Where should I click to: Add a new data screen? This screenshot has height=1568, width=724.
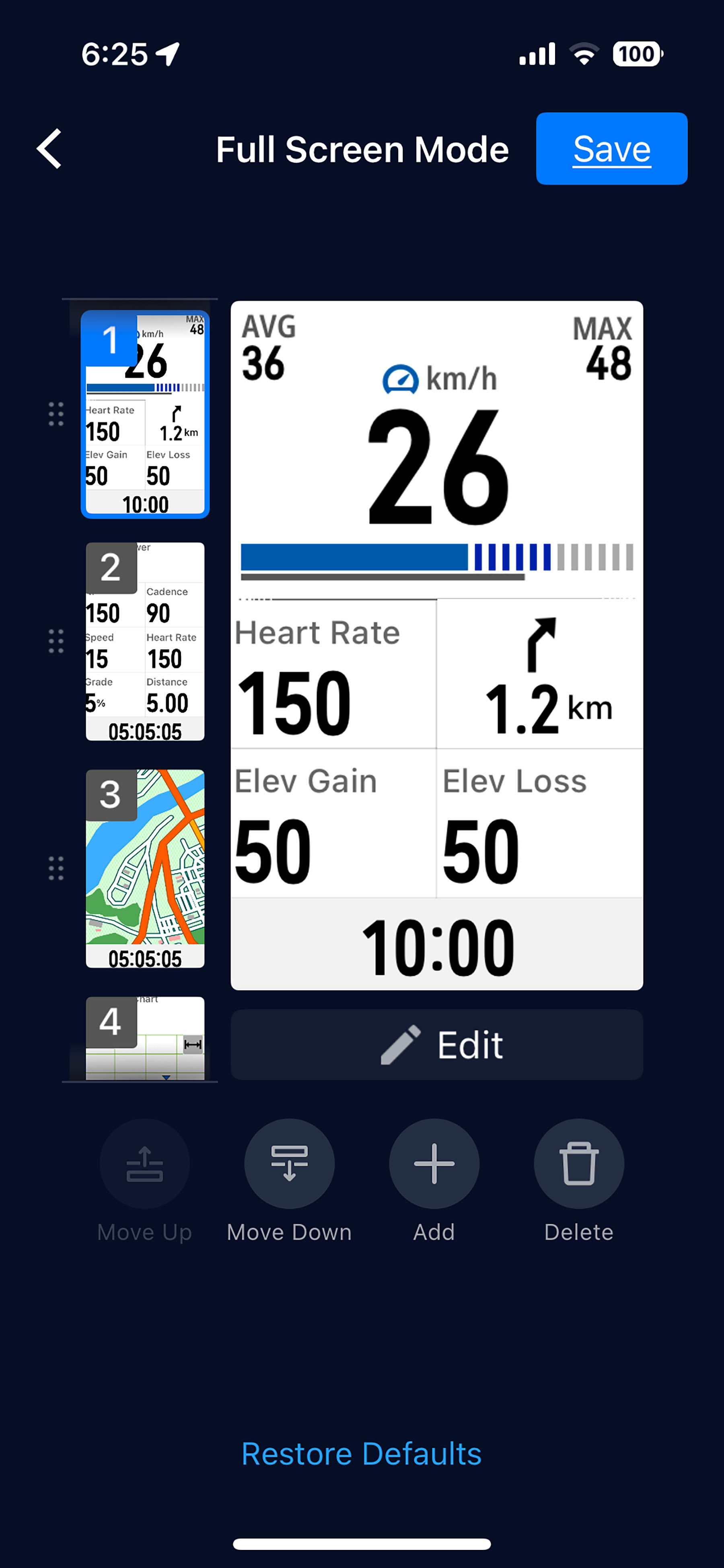[434, 1164]
